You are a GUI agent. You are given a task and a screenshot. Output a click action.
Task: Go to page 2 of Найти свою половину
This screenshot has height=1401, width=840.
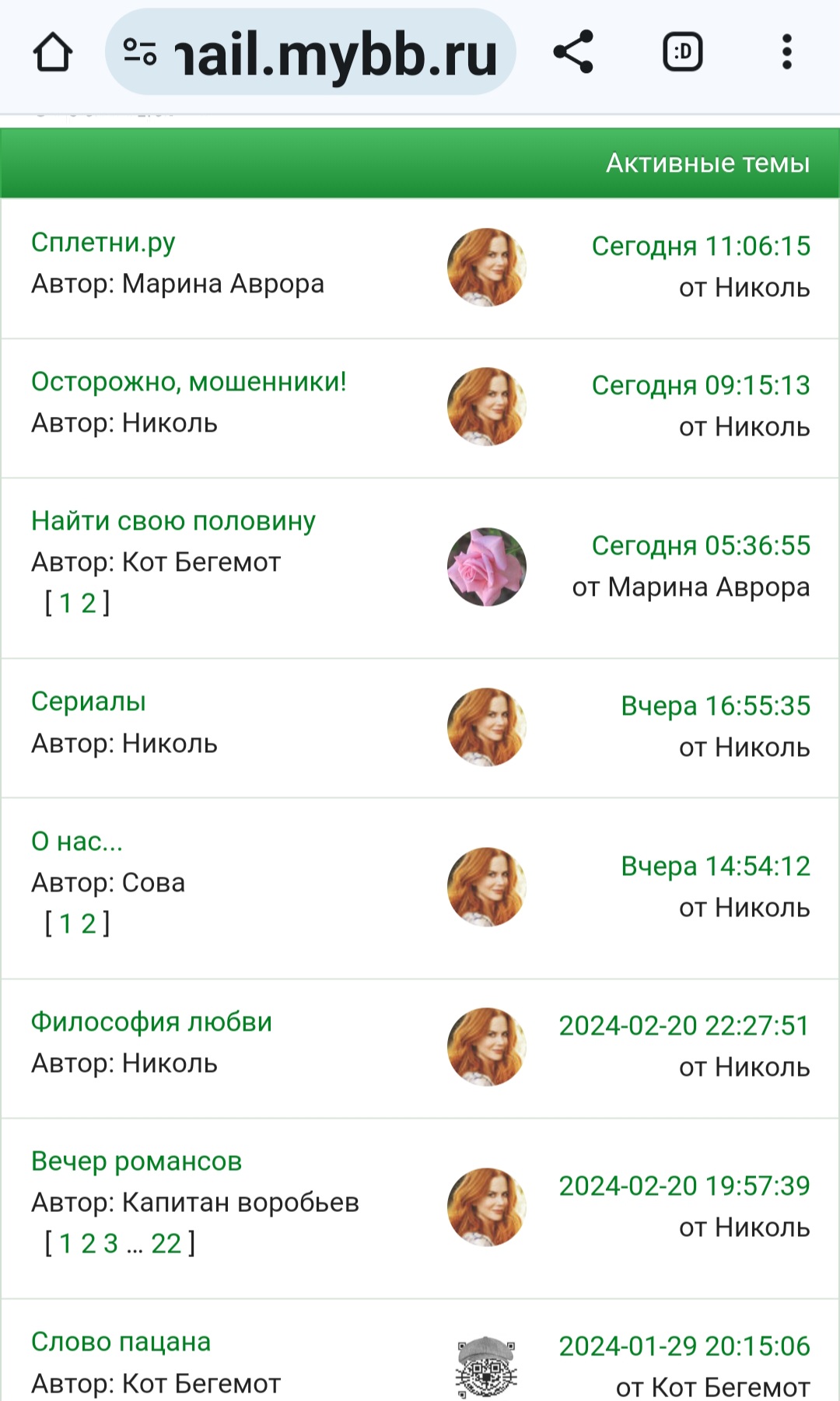point(89,603)
